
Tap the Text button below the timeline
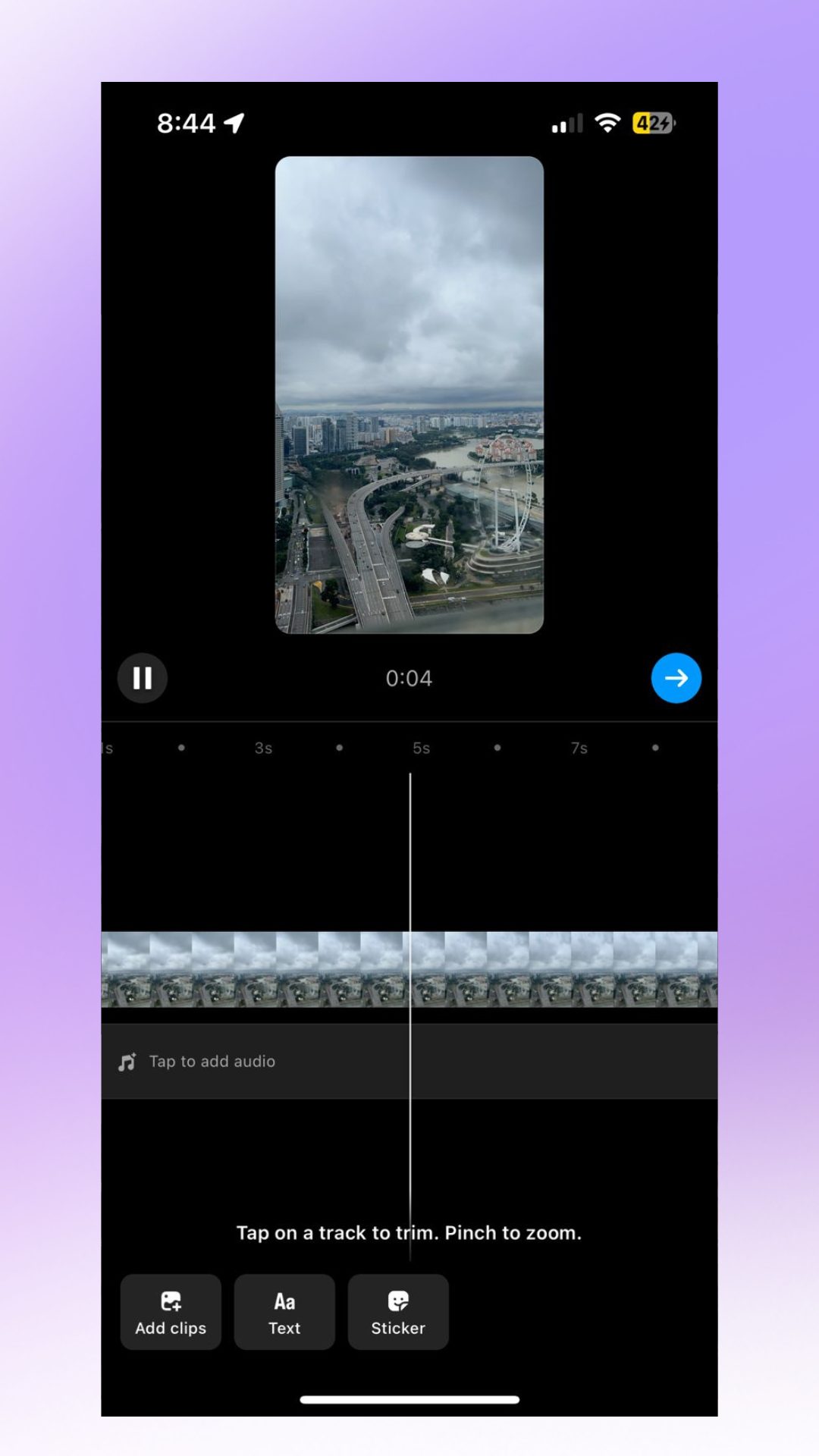tap(284, 1312)
